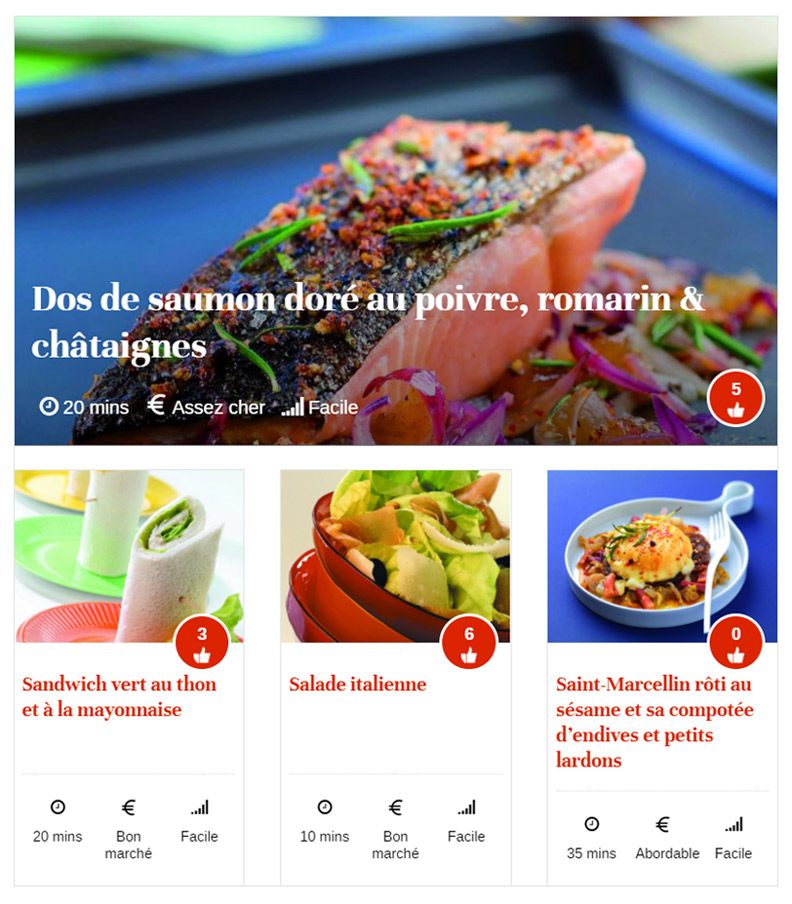Image resolution: width=792 pixels, height=904 pixels.
Task: Like the Salade italienne recipe
Action: [x=469, y=644]
